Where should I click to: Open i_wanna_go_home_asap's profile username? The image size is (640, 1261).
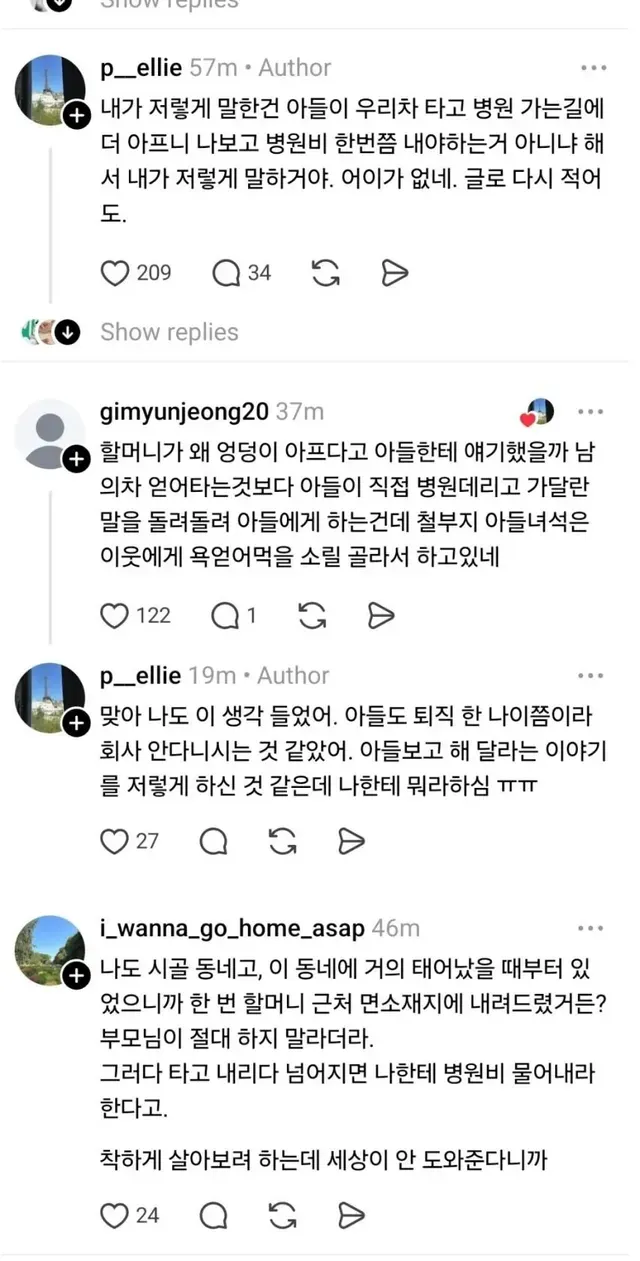point(232,927)
